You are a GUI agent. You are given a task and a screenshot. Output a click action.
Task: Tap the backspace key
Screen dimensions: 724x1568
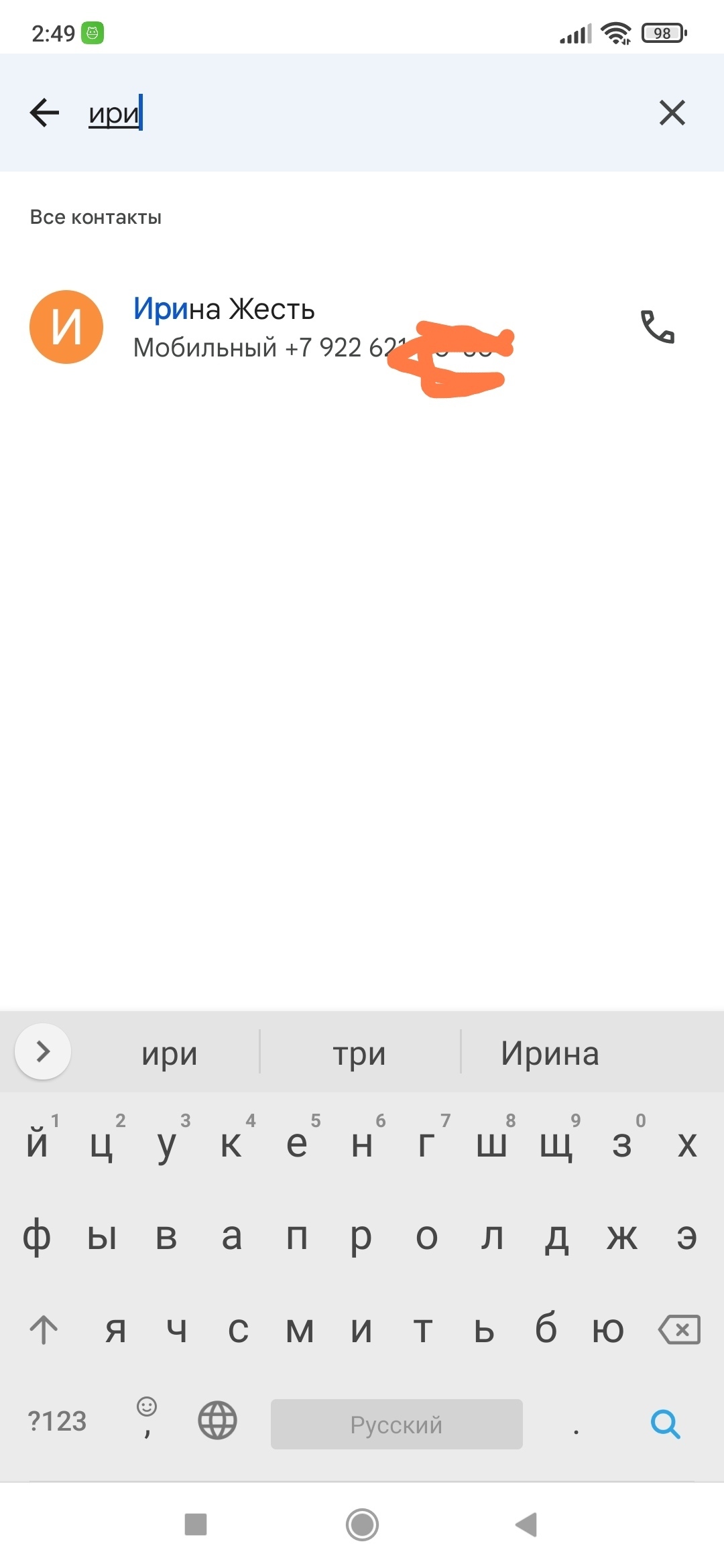[680, 1329]
